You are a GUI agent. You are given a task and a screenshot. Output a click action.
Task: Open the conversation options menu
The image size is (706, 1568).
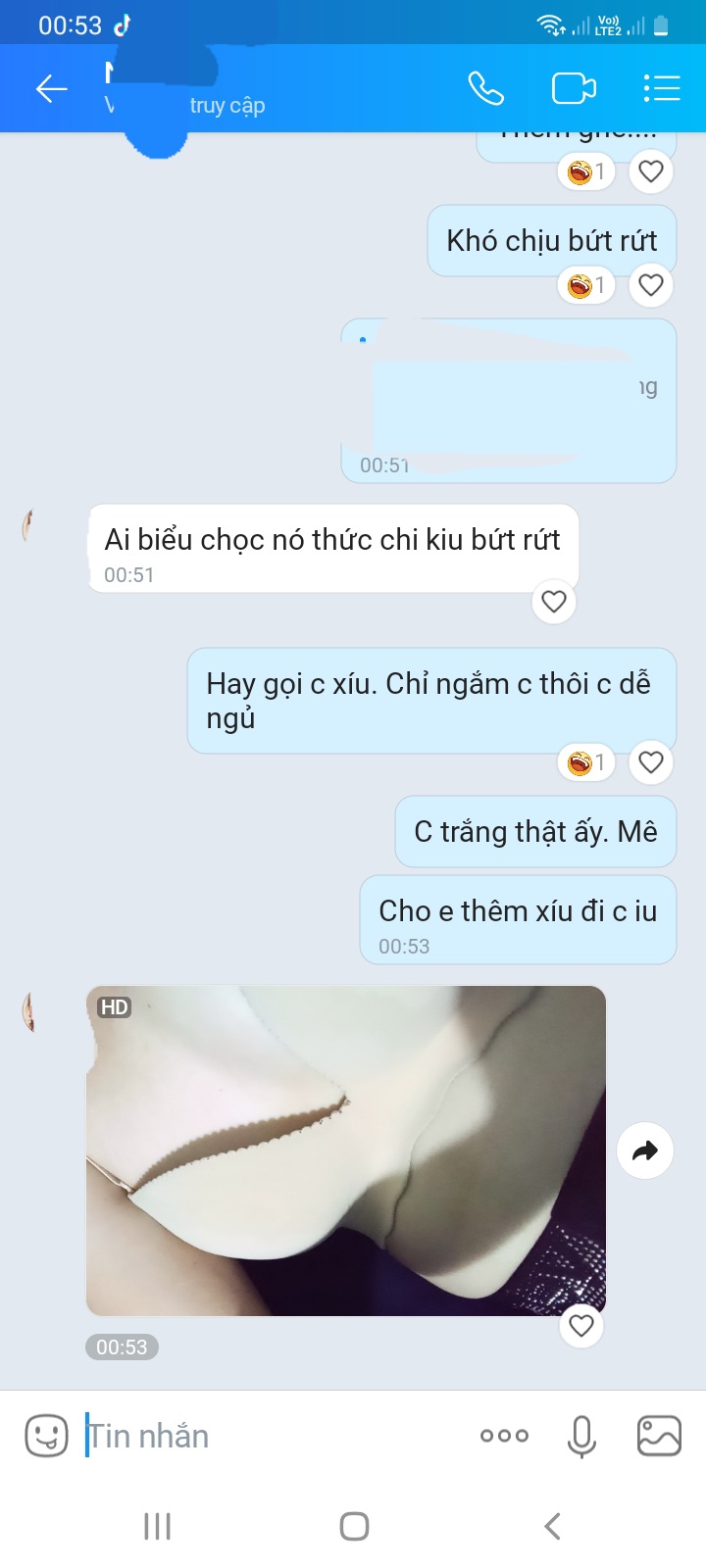pos(662,88)
